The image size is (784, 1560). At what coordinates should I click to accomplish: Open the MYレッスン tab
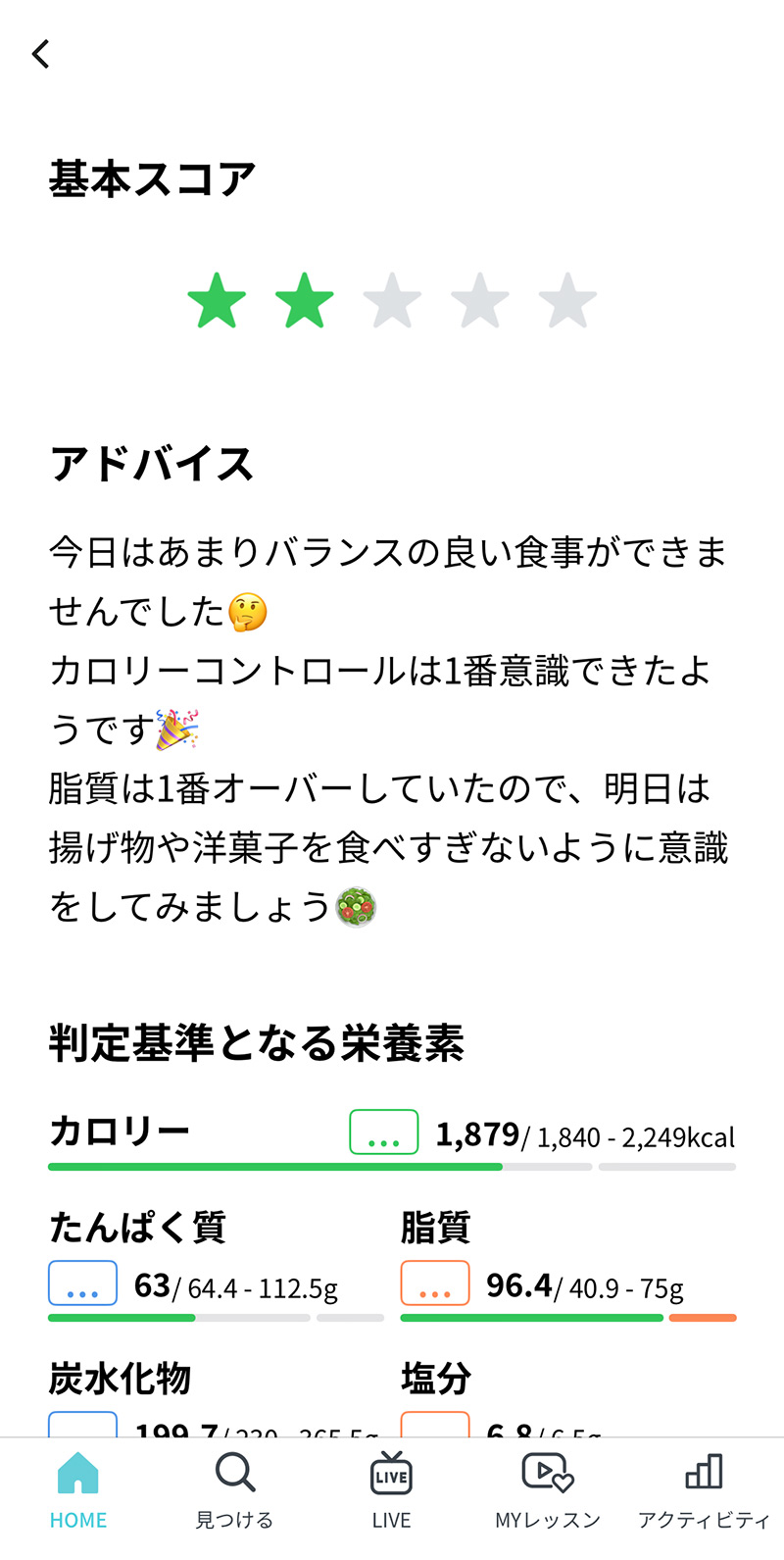pyautogui.click(x=547, y=1490)
